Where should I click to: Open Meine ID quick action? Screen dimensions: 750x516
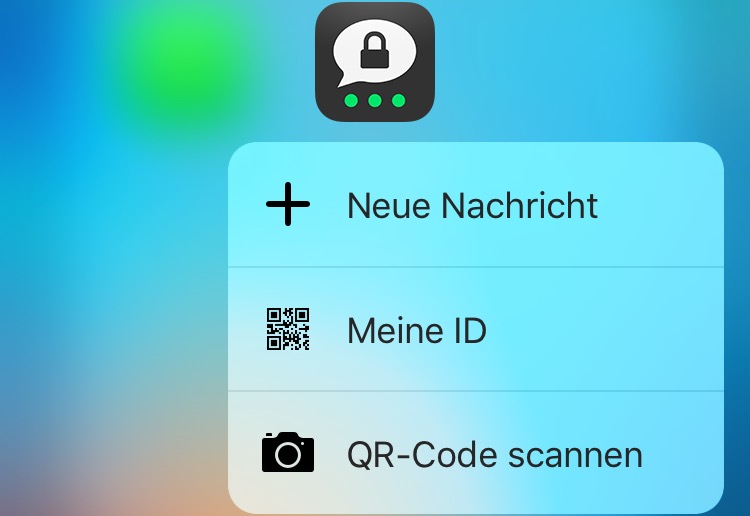(x=474, y=329)
